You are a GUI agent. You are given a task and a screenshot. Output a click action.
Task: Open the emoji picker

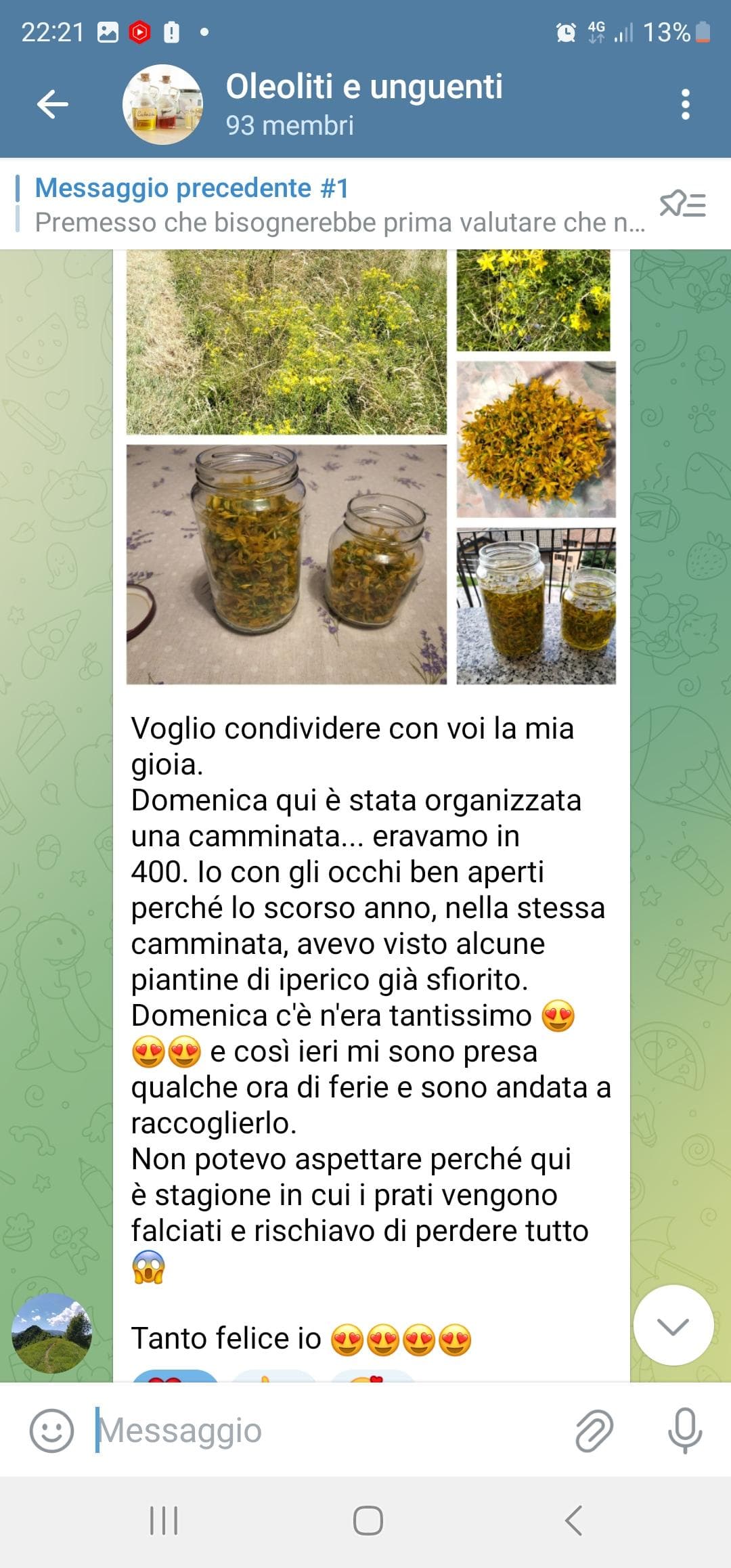pyautogui.click(x=51, y=1431)
